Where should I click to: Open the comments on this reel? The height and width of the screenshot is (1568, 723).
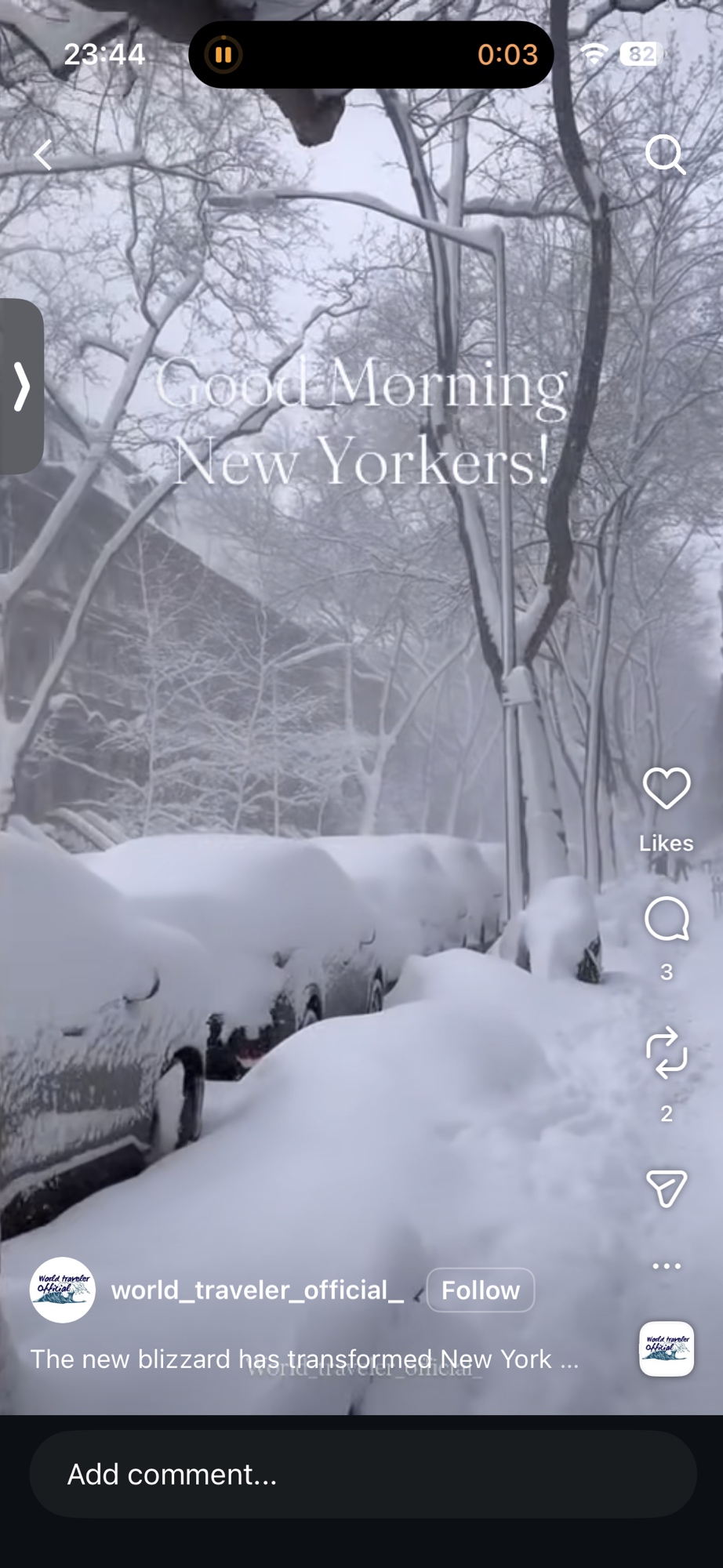pos(666,919)
